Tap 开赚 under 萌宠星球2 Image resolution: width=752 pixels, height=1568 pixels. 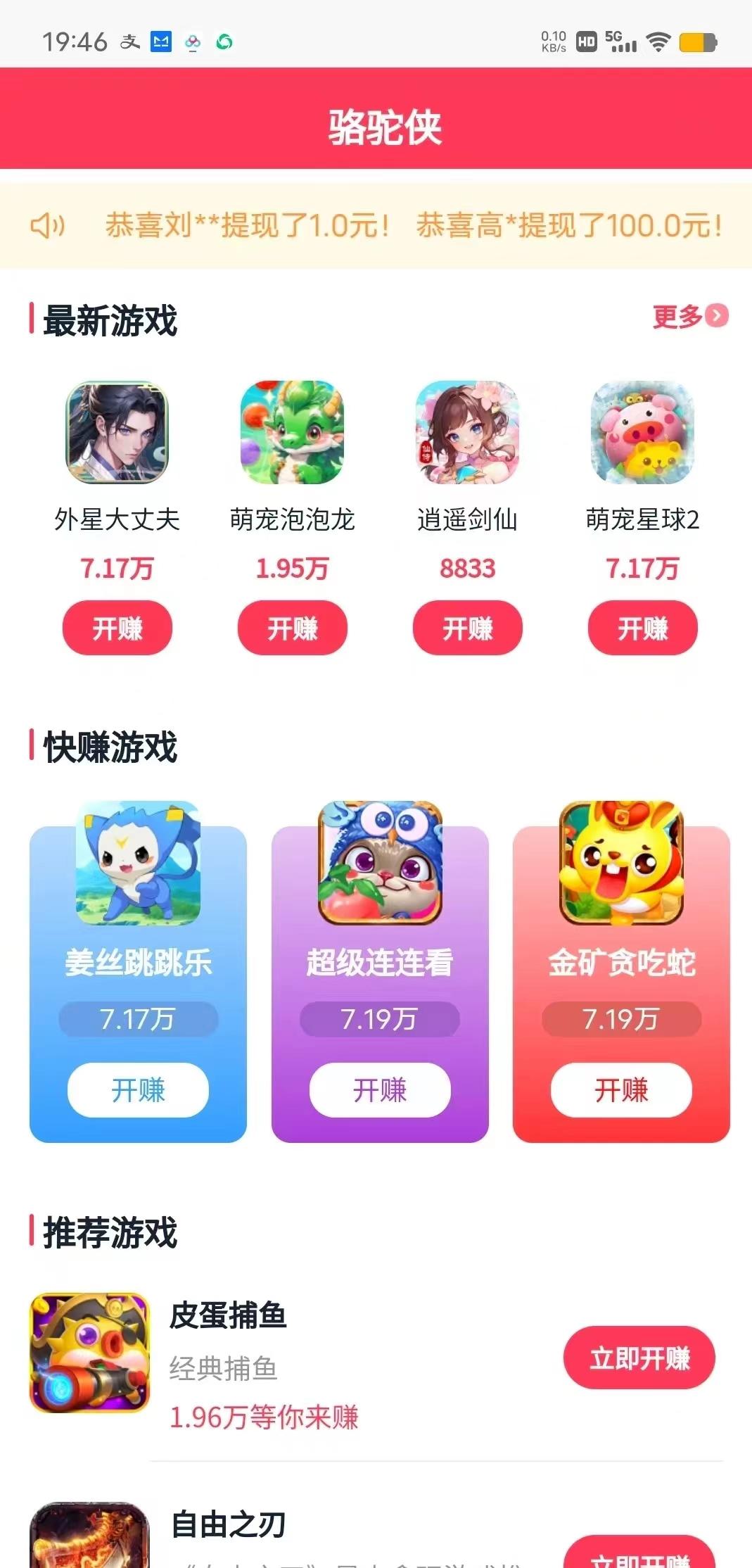tap(643, 628)
